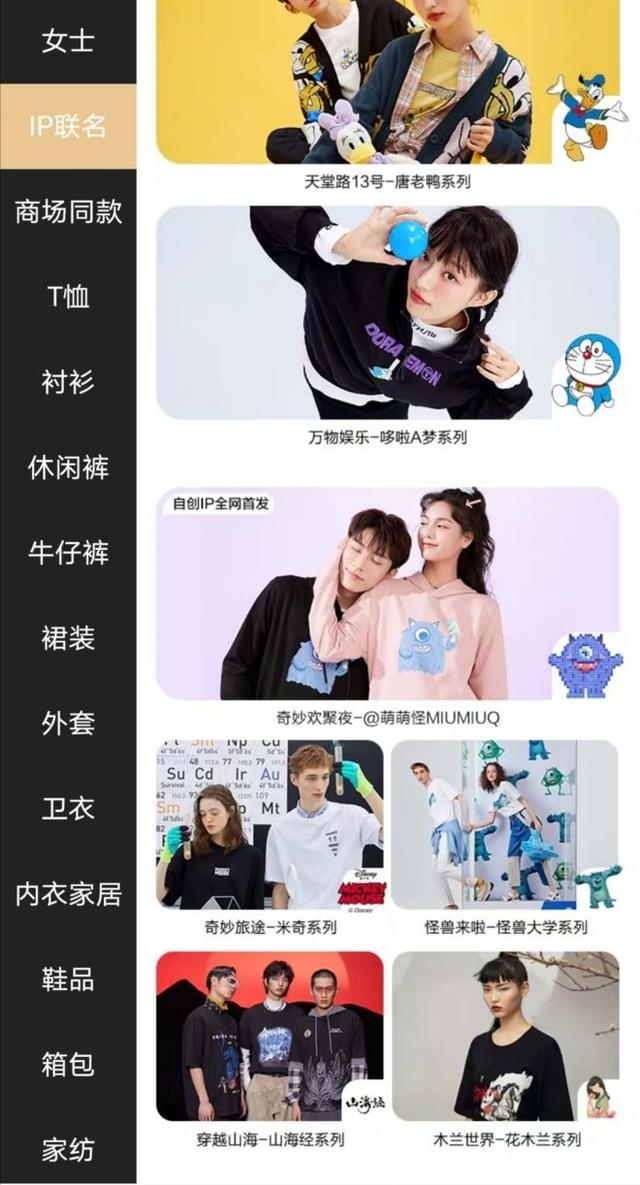
Task: Open the 米奇系列 card
Action: 270,825
